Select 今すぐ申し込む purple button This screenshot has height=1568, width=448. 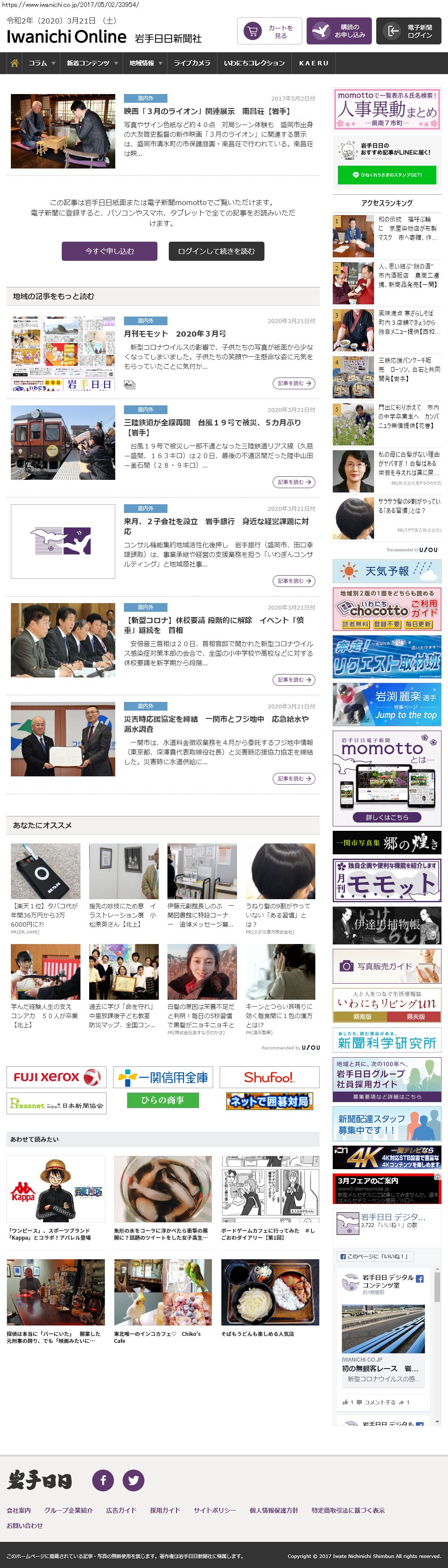(110, 251)
